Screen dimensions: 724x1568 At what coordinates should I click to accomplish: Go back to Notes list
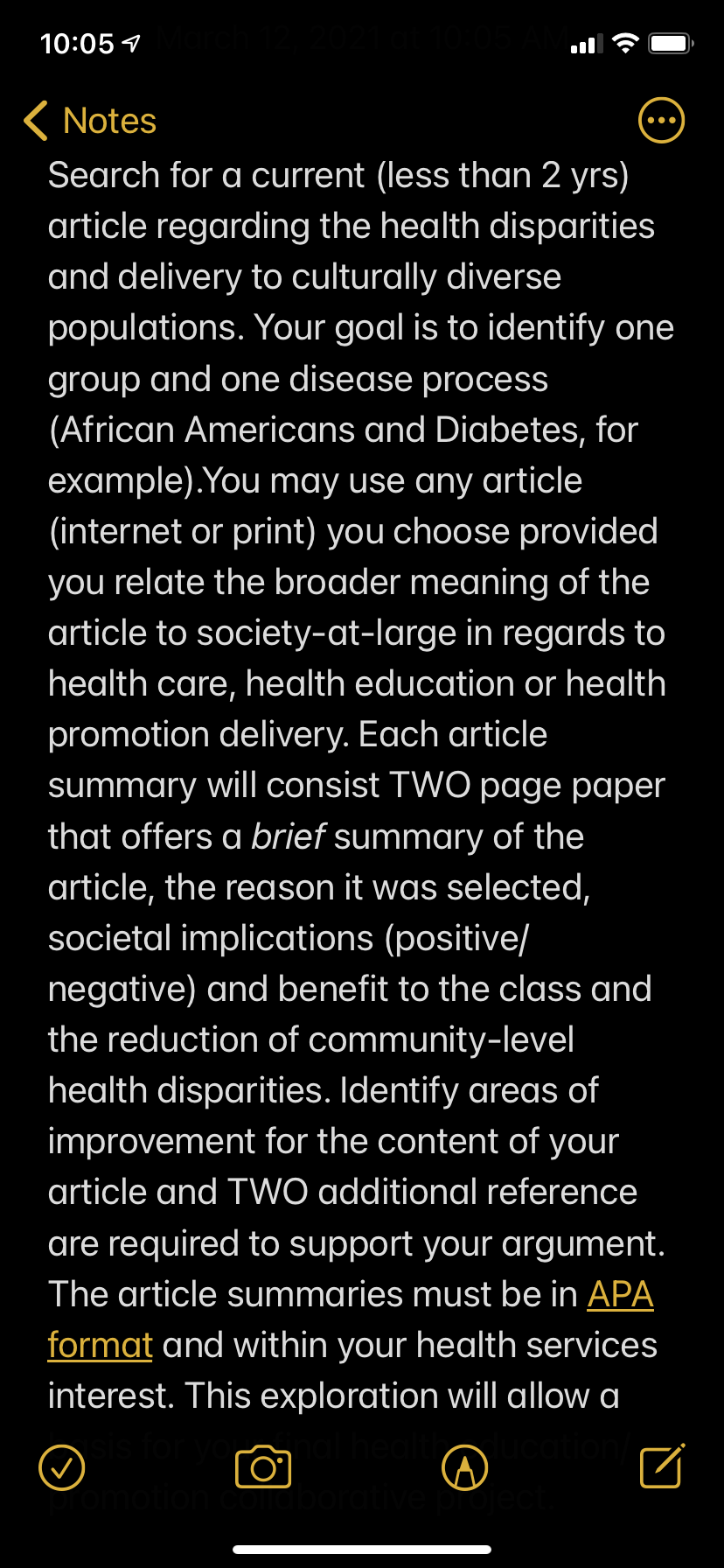(x=90, y=121)
